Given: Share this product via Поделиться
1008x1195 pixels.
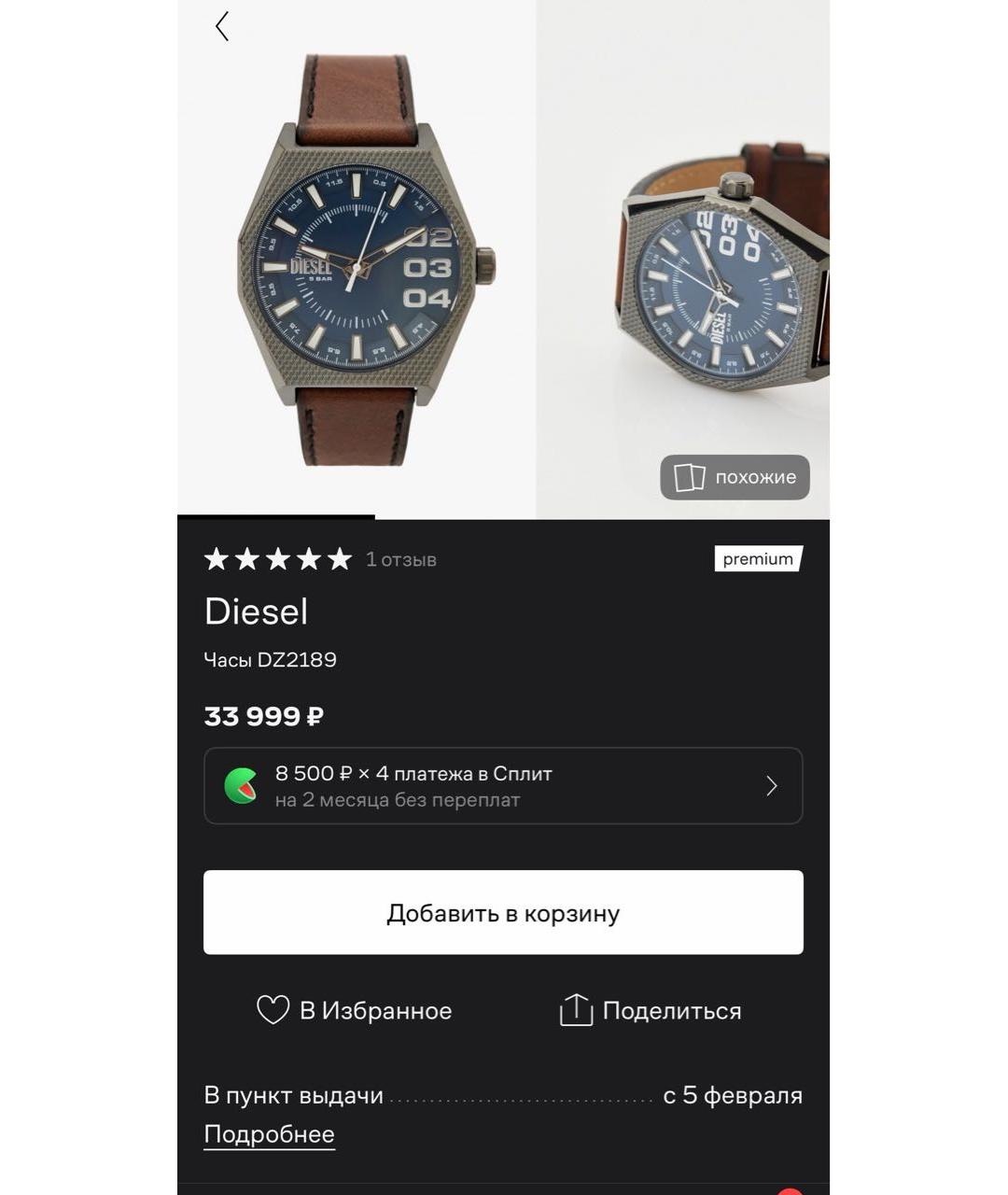Looking at the screenshot, I should coord(651,1010).
